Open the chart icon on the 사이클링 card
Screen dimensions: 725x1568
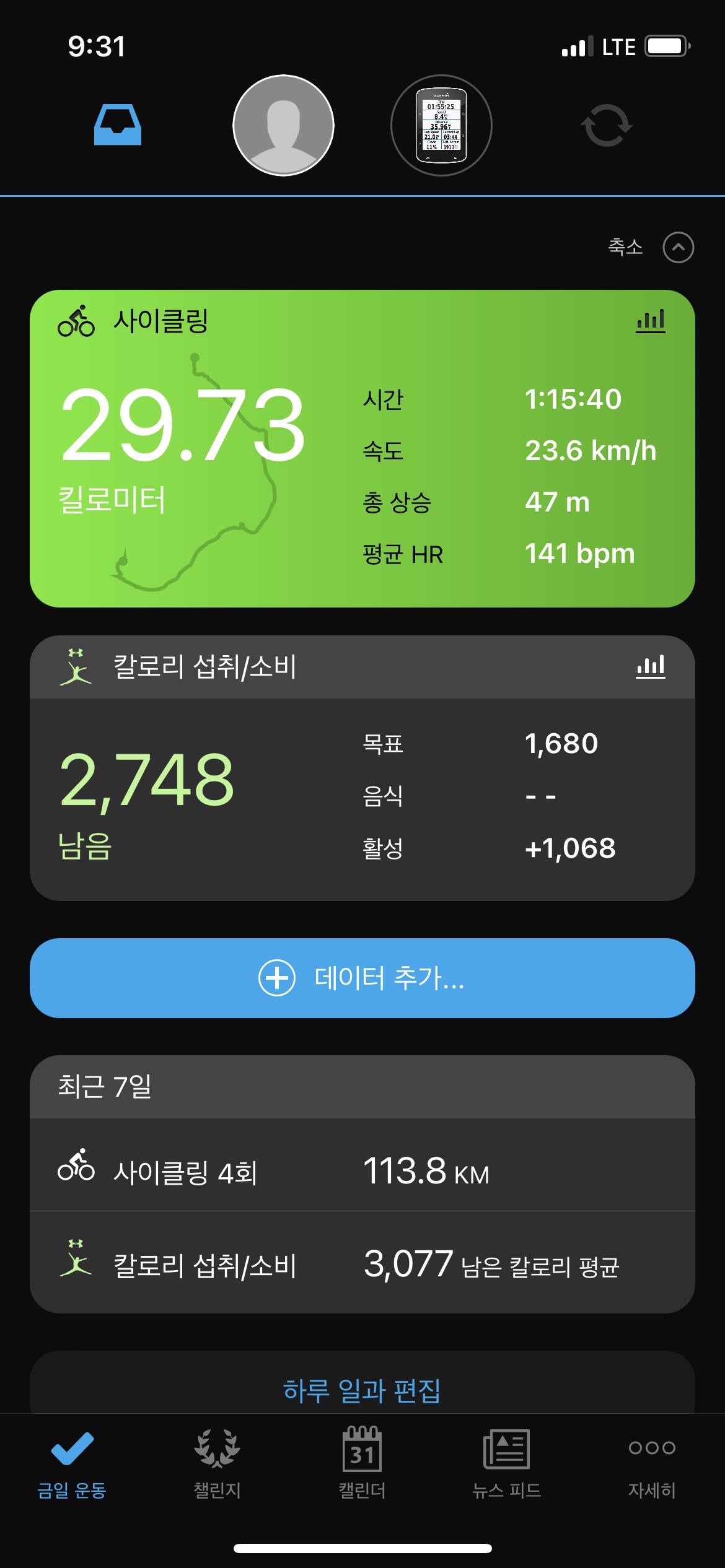[650, 321]
